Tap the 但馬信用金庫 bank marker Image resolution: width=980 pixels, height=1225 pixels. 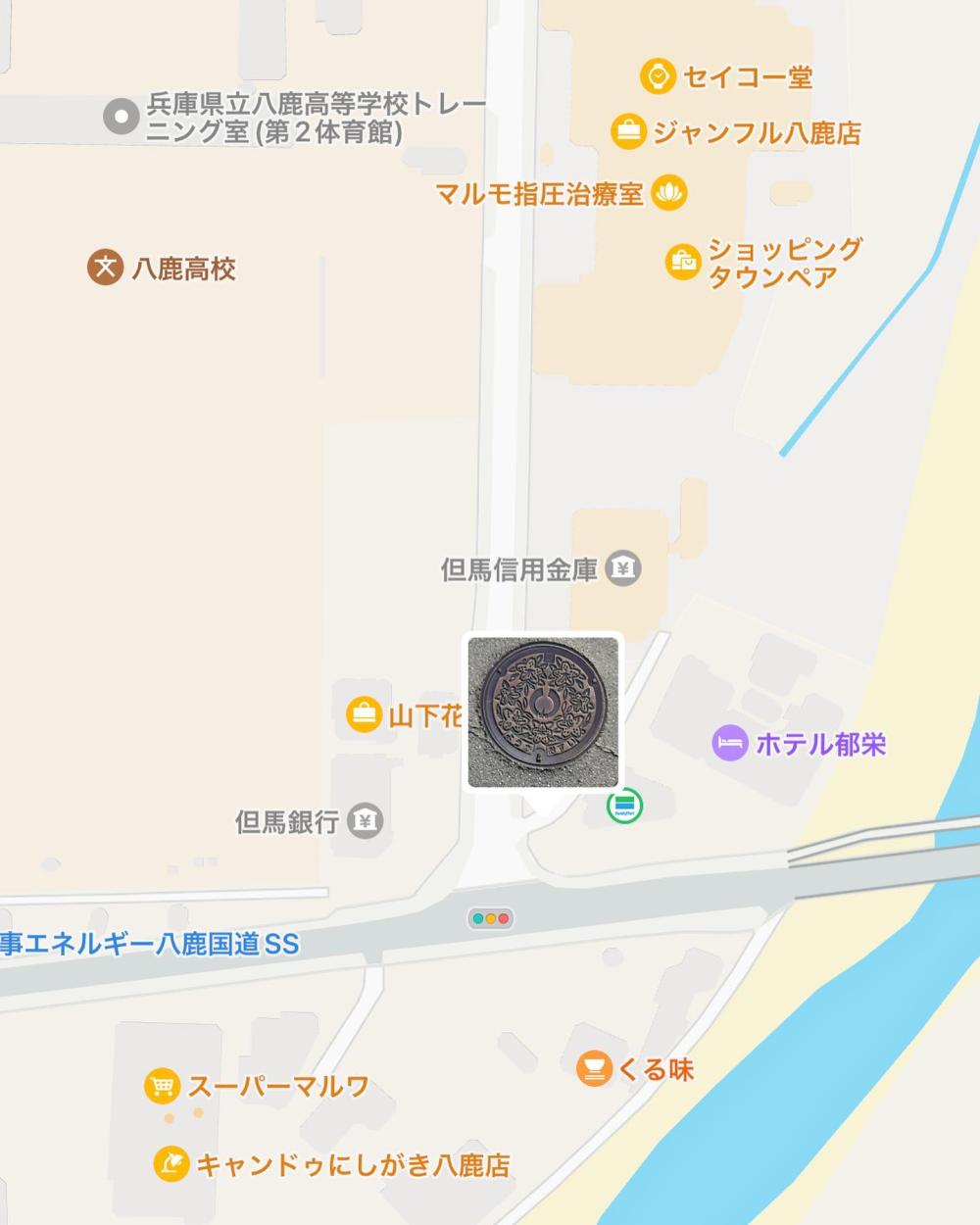(x=623, y=568)
